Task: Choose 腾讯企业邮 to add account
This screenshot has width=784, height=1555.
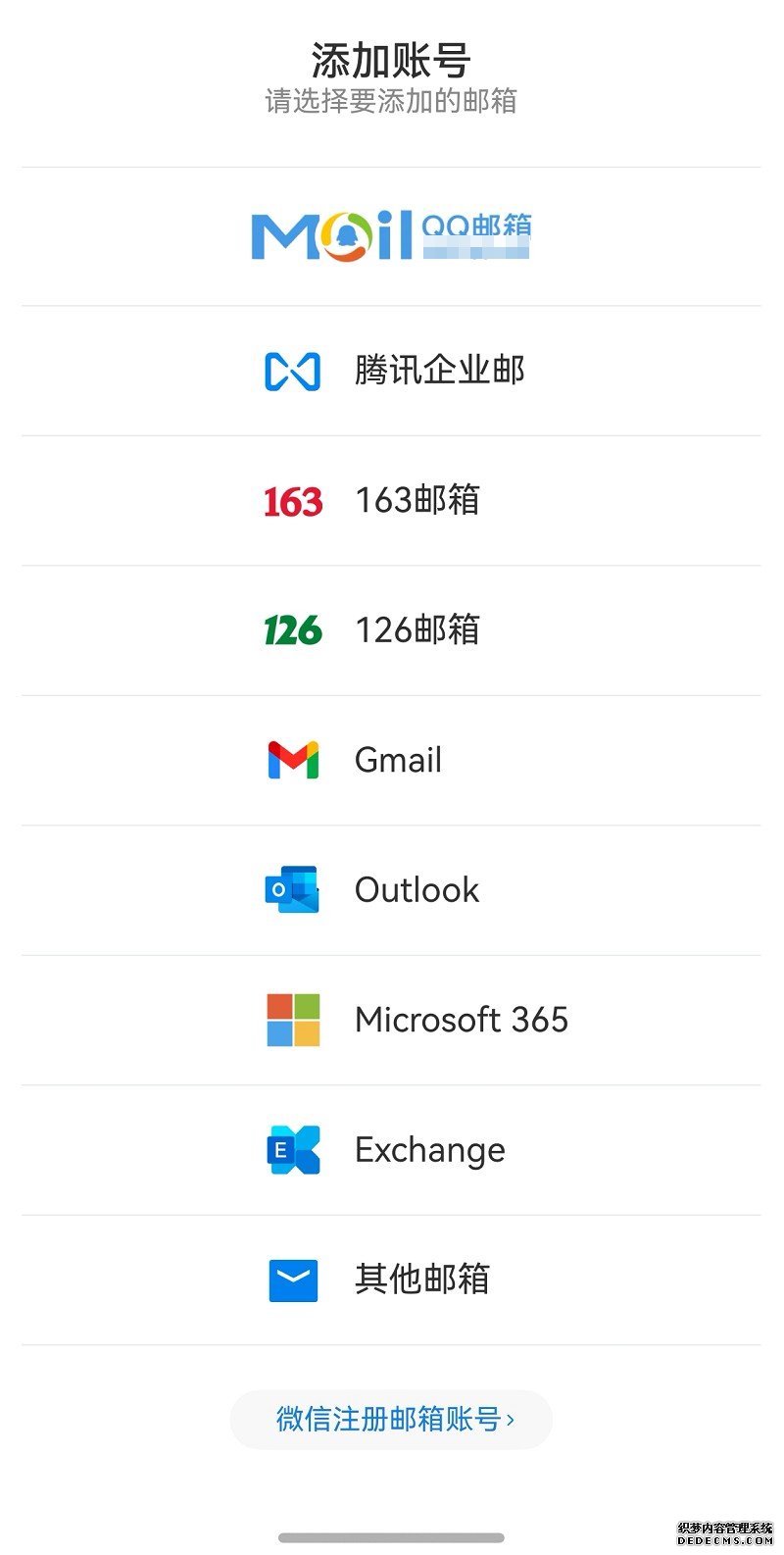Action: pyautogui.click(x=394, y=371)
